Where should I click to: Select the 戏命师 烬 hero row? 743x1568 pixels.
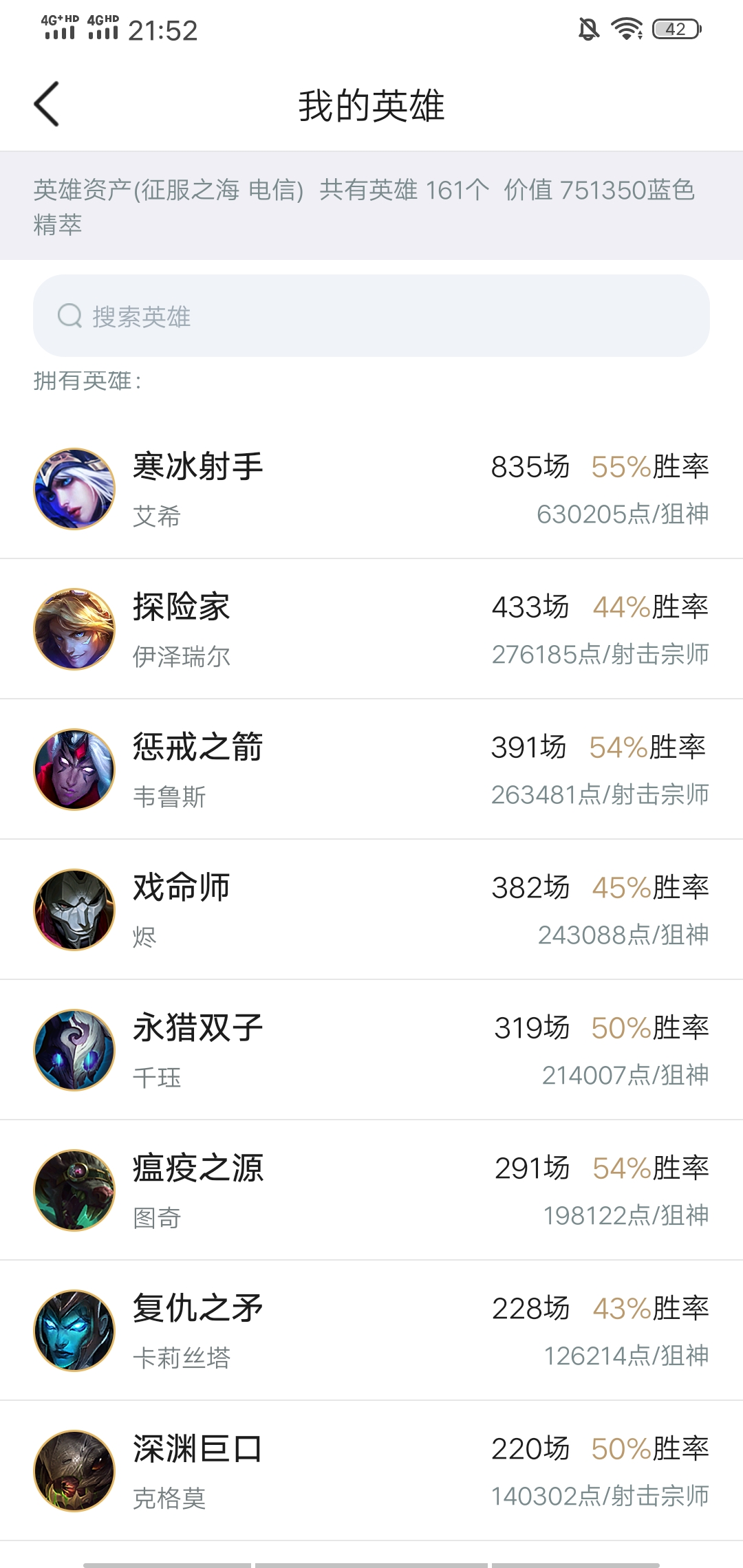(371, 911)
